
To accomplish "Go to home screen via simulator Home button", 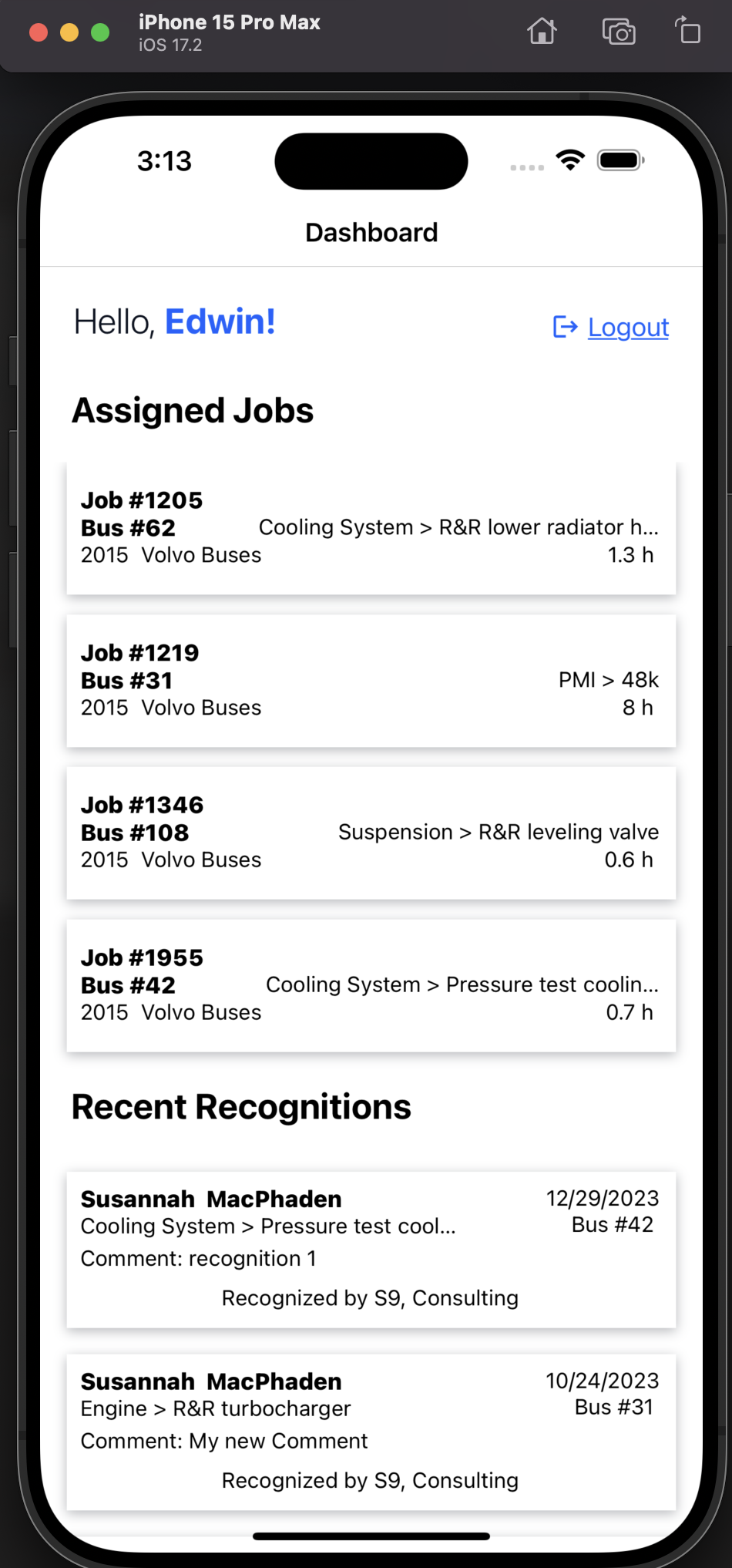I will [x=542, y=32].
